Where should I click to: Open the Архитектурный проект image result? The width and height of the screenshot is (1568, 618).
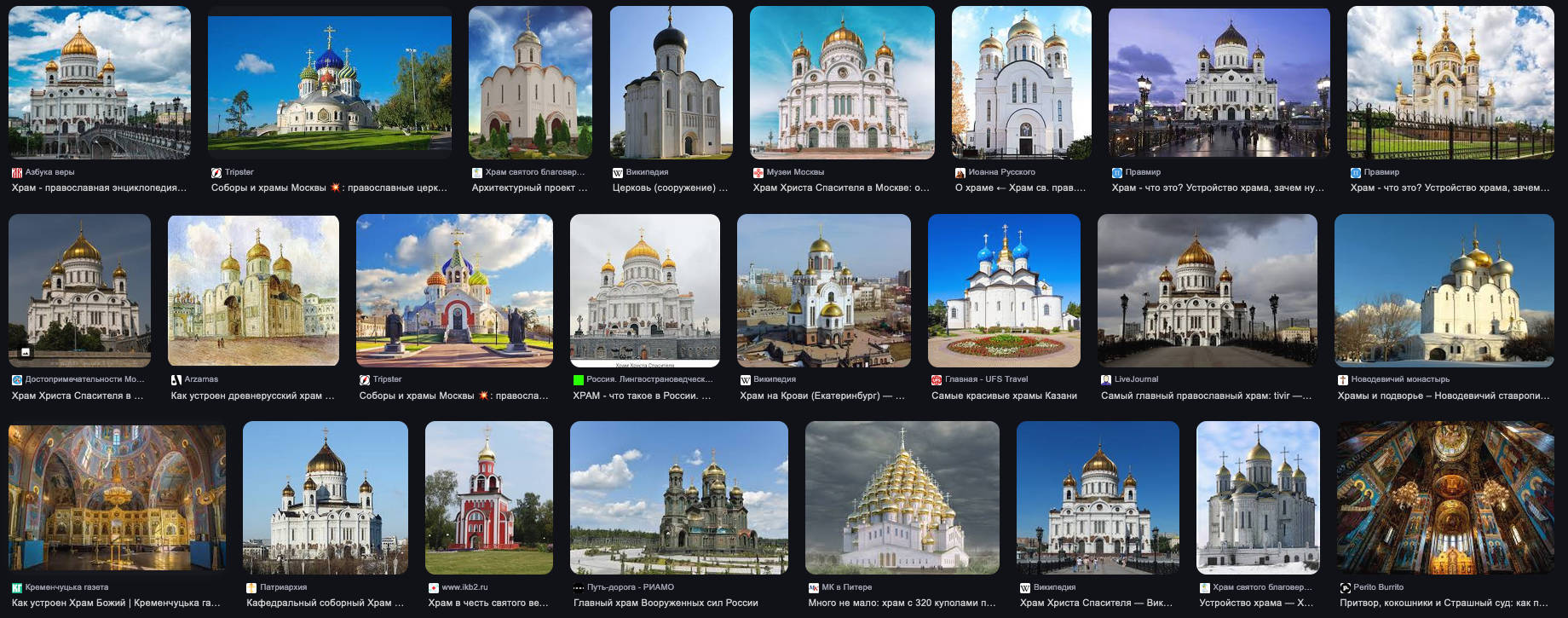click(x=530, y=83)
